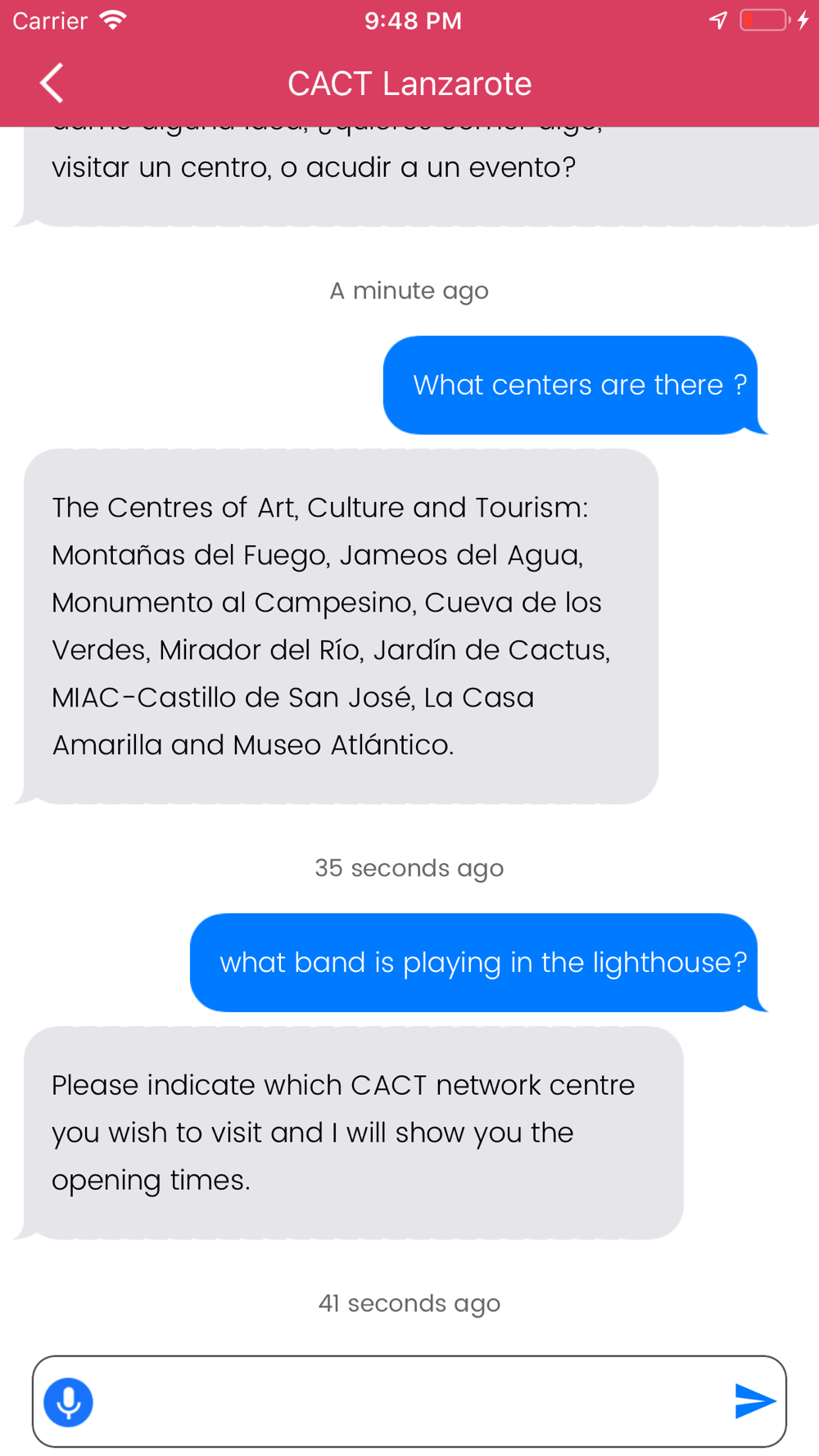The width and height of the screenshot is (819, 1456).
Task: Send the message with the arrow icon
Action: [754, 1401]
